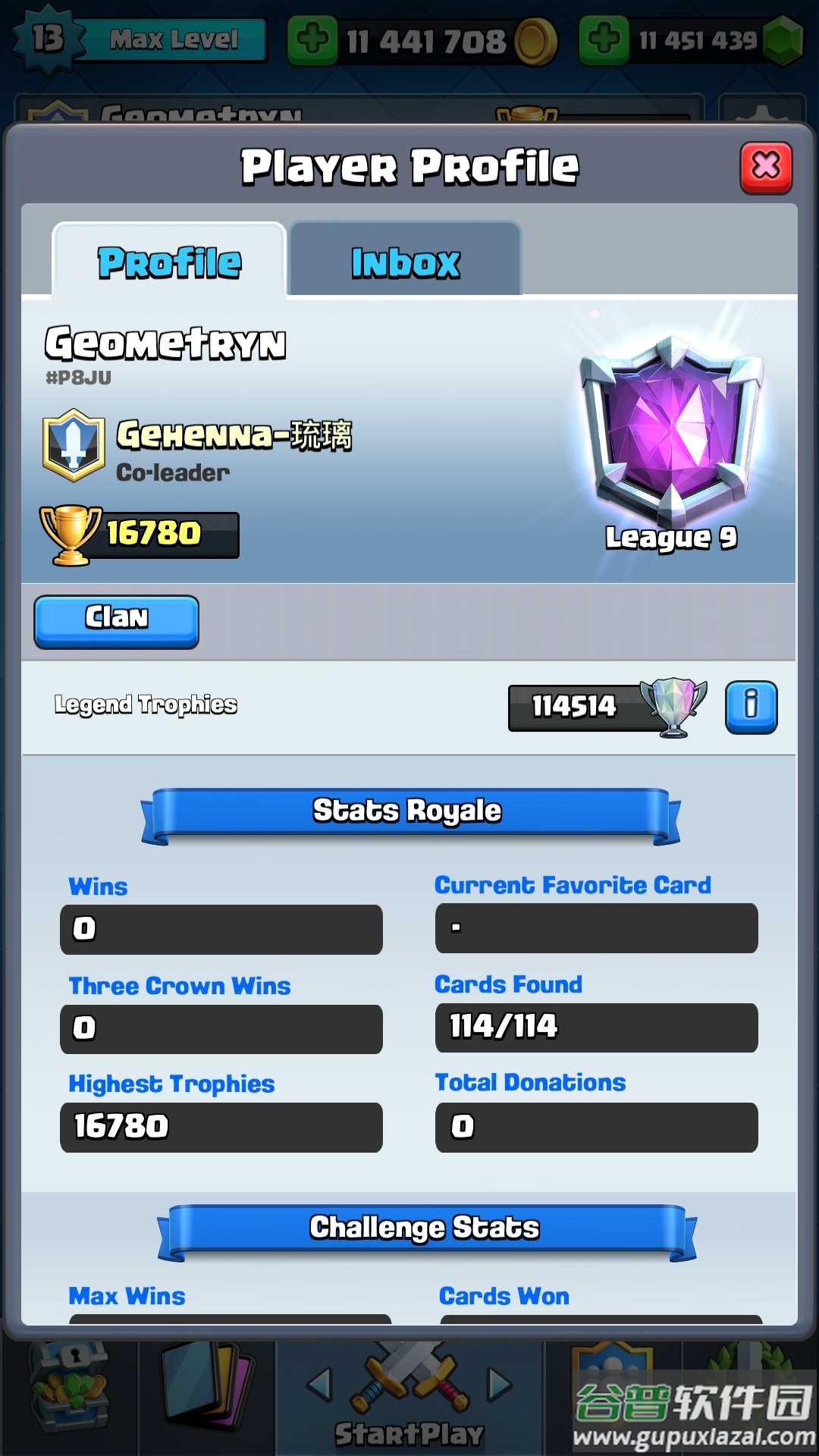Image resolution: width=819 pixels, height=1456 pixels.
Task: Open the Clan button
Action: pos(117,620)
